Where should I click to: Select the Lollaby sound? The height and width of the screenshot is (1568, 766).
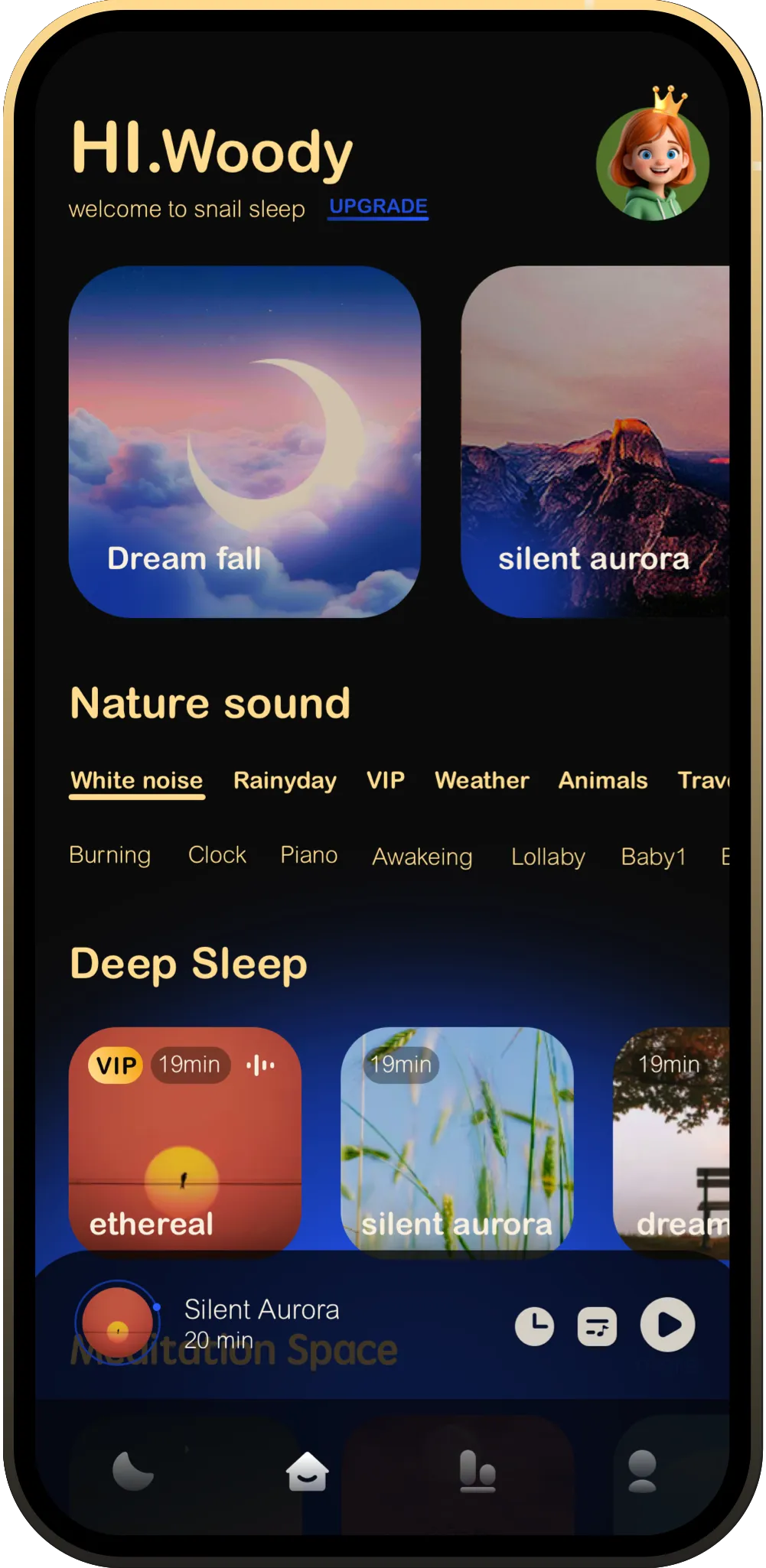click(x=548, y=857)
